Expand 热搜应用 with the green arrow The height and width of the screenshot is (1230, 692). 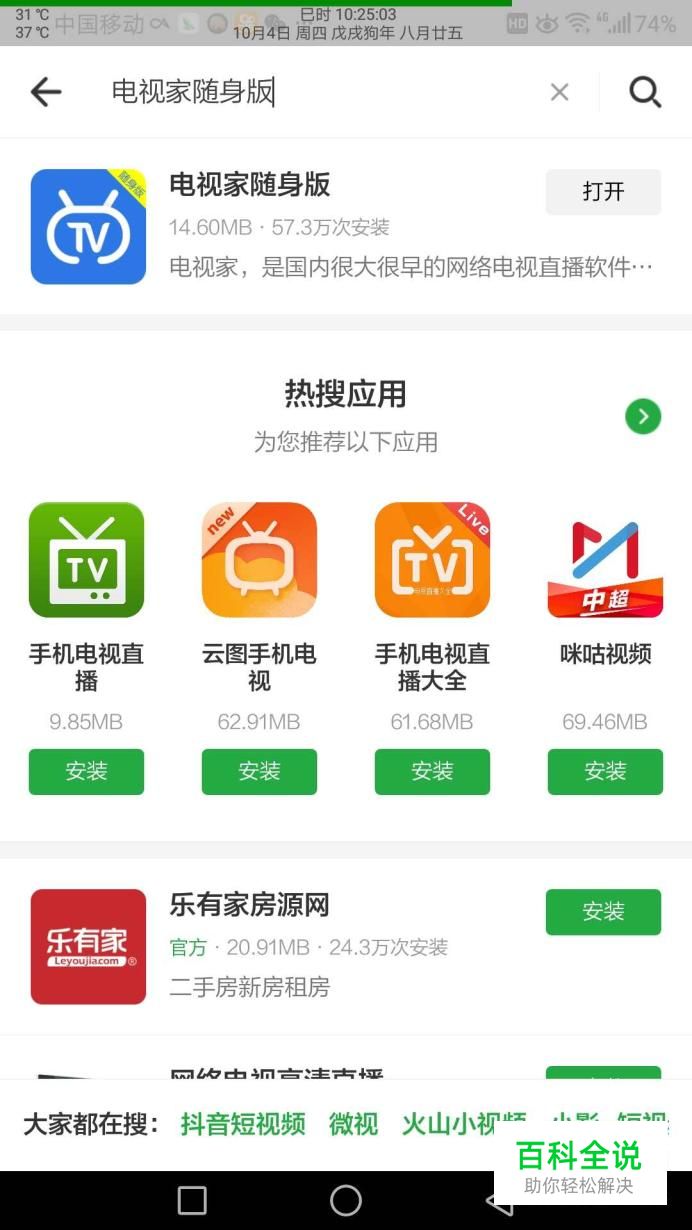pos(642,416)
